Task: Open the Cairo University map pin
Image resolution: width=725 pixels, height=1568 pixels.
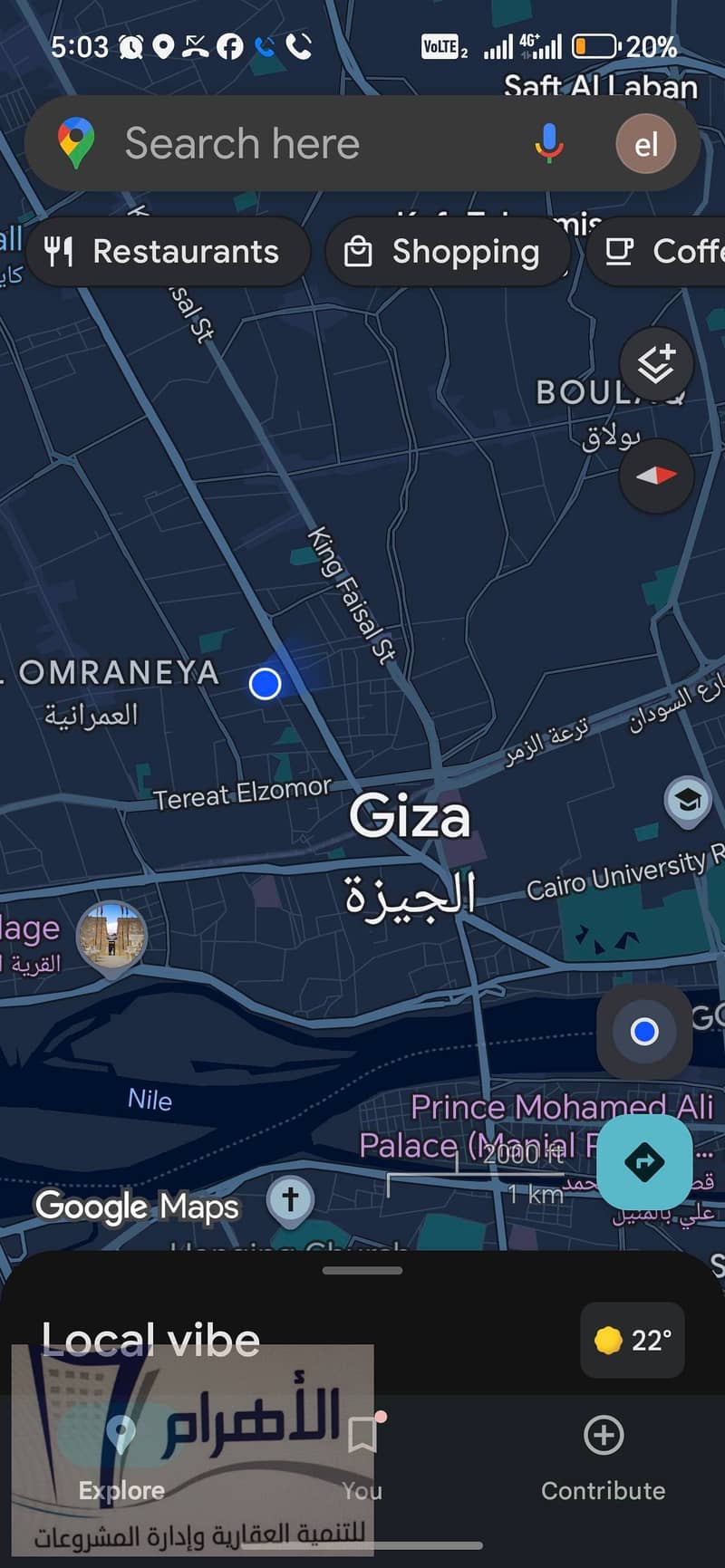Action: [688, 801]
